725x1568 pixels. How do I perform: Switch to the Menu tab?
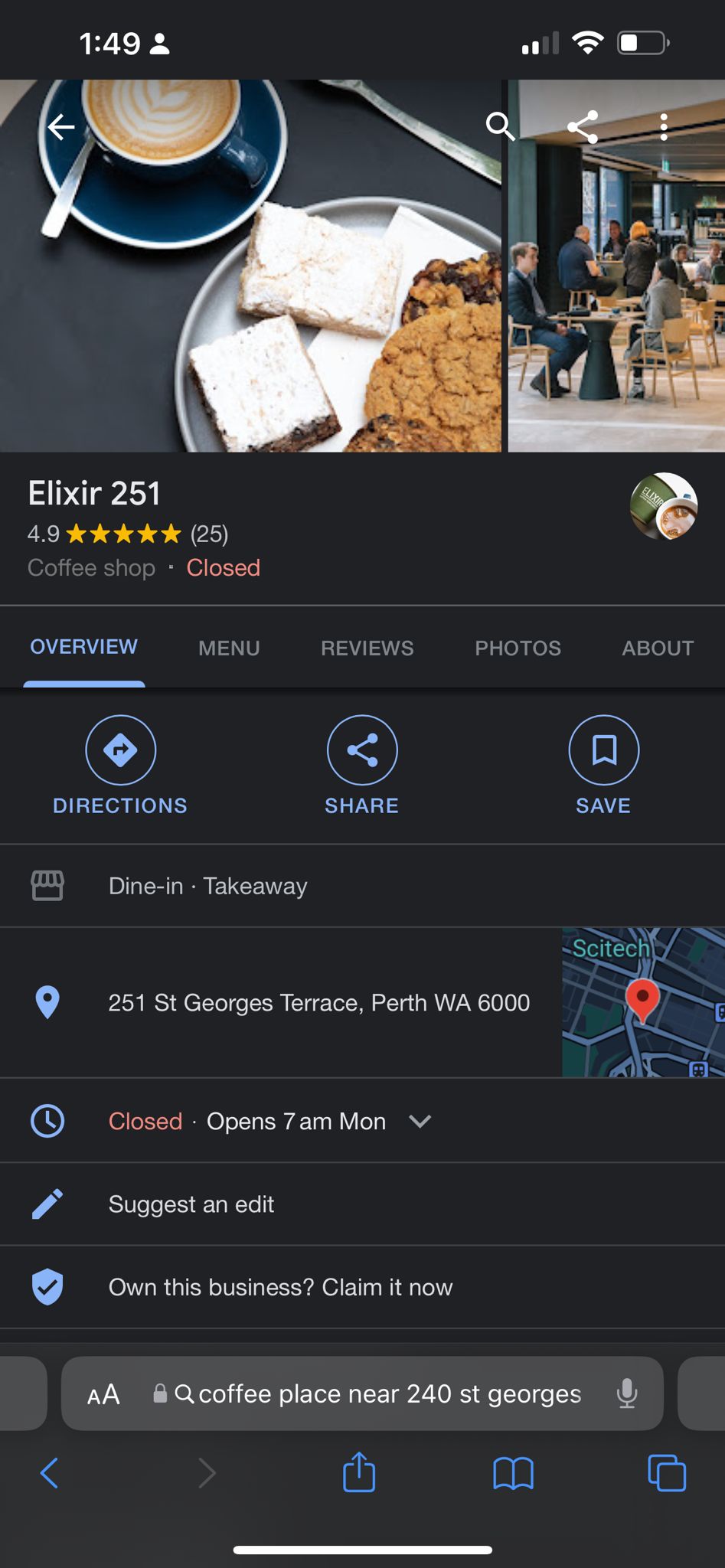[229, 648]
